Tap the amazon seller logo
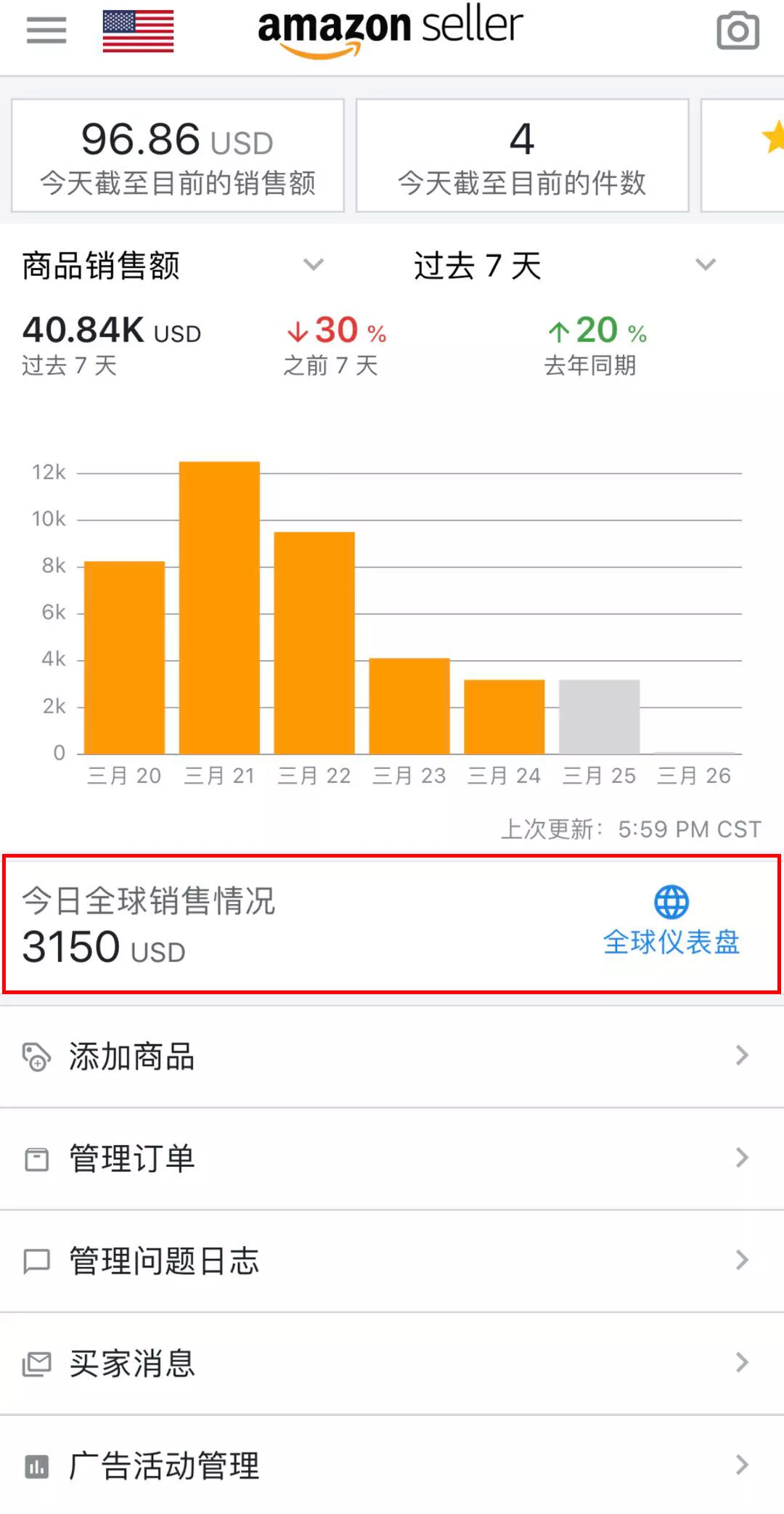784x1514 pixels. (390, 29)
